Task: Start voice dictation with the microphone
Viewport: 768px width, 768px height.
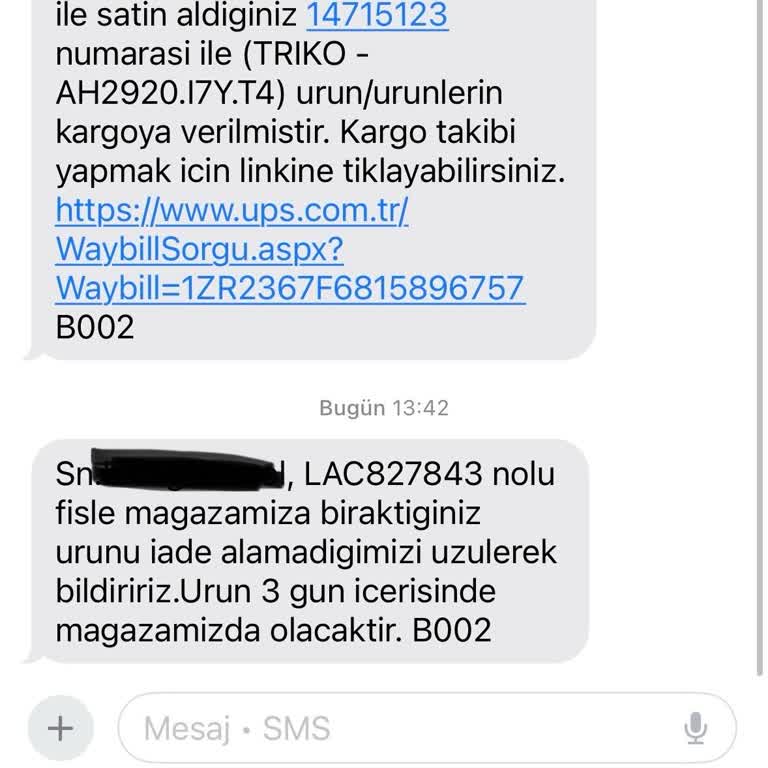Action: click(695, 728)
